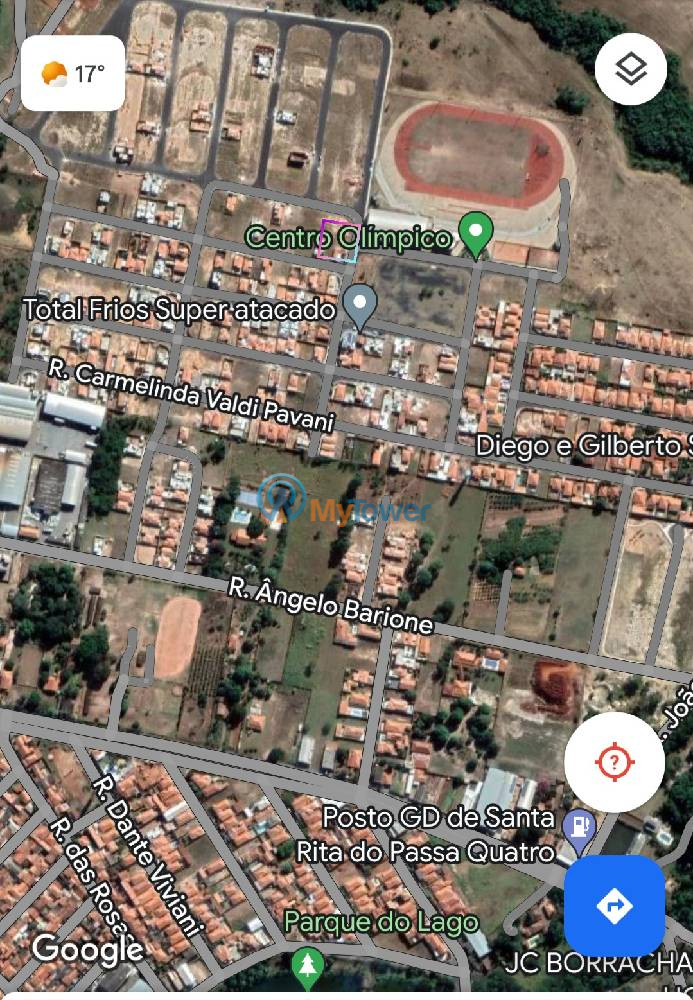
Task: Start directions with the blue arrow button
Action: point(614,906)
